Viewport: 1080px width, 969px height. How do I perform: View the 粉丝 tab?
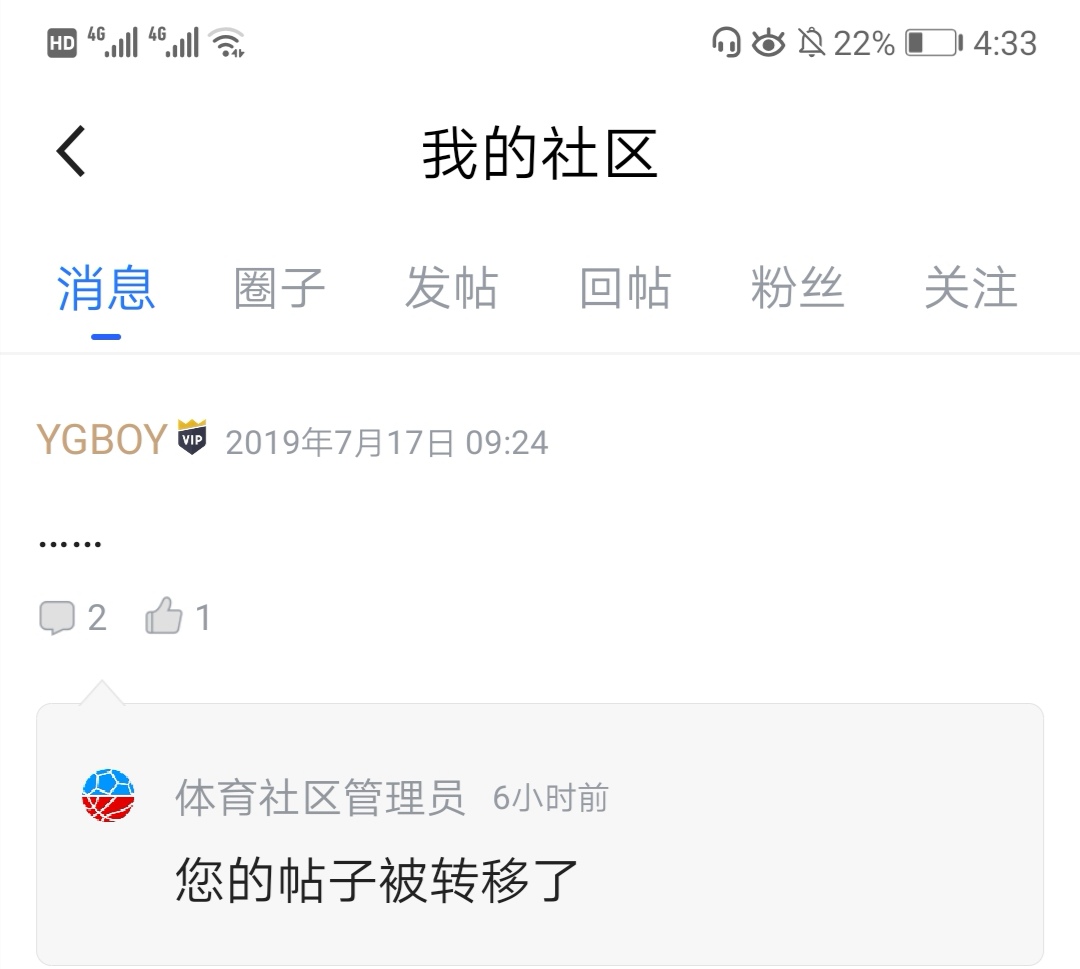(x=797, y=289)
